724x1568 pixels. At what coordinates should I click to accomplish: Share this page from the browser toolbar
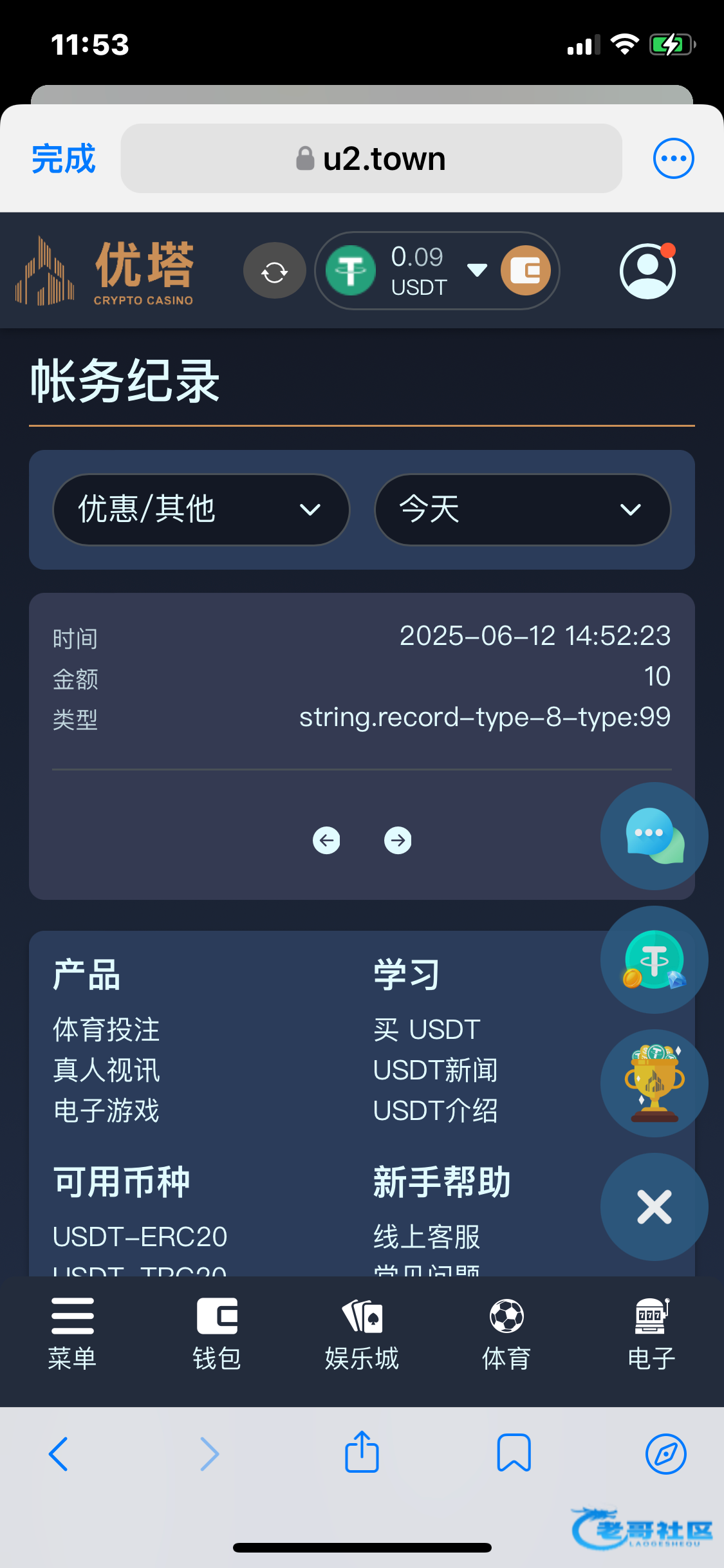click(x=362, y=1453)
